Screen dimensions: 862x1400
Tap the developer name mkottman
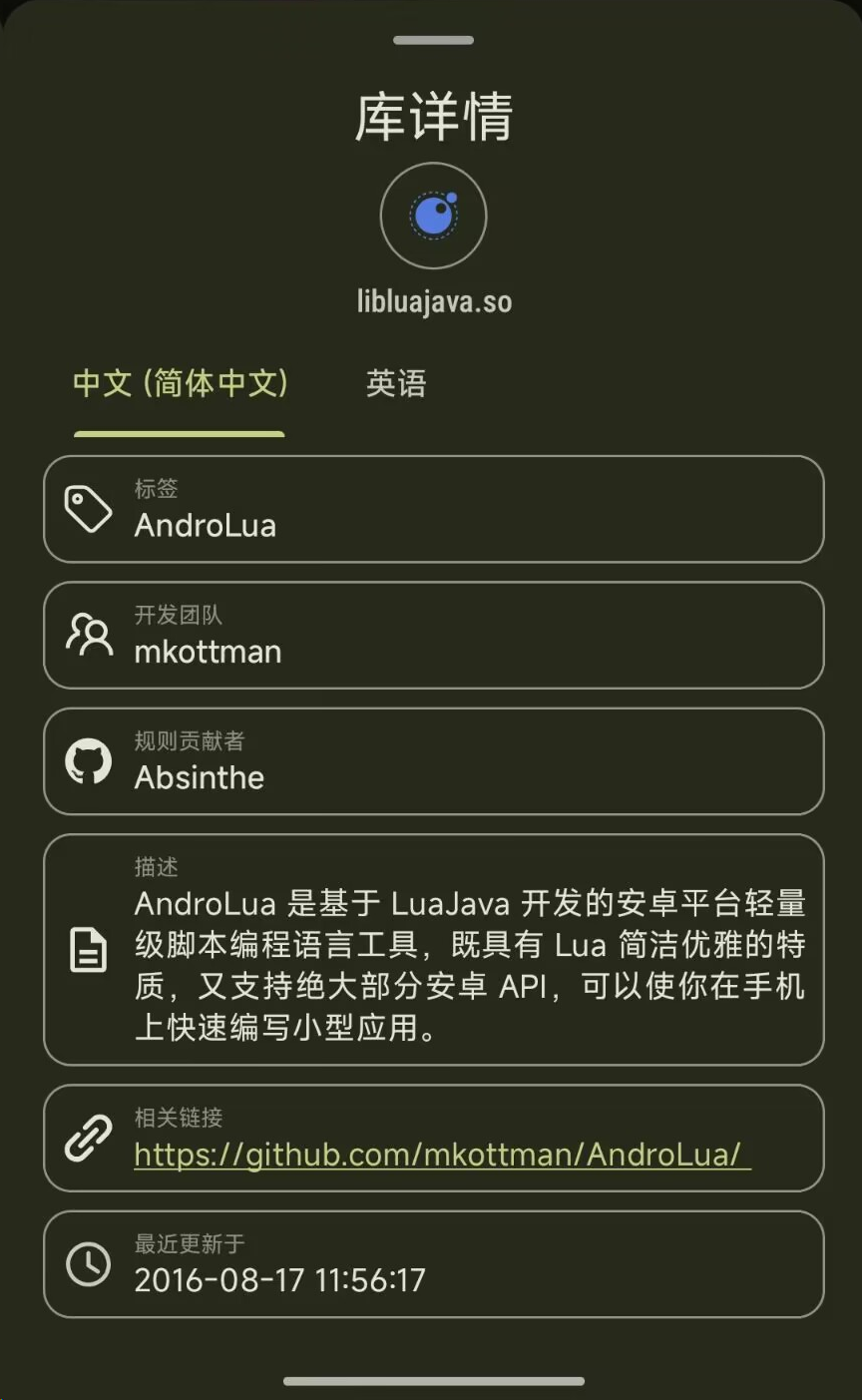(208, 652)
